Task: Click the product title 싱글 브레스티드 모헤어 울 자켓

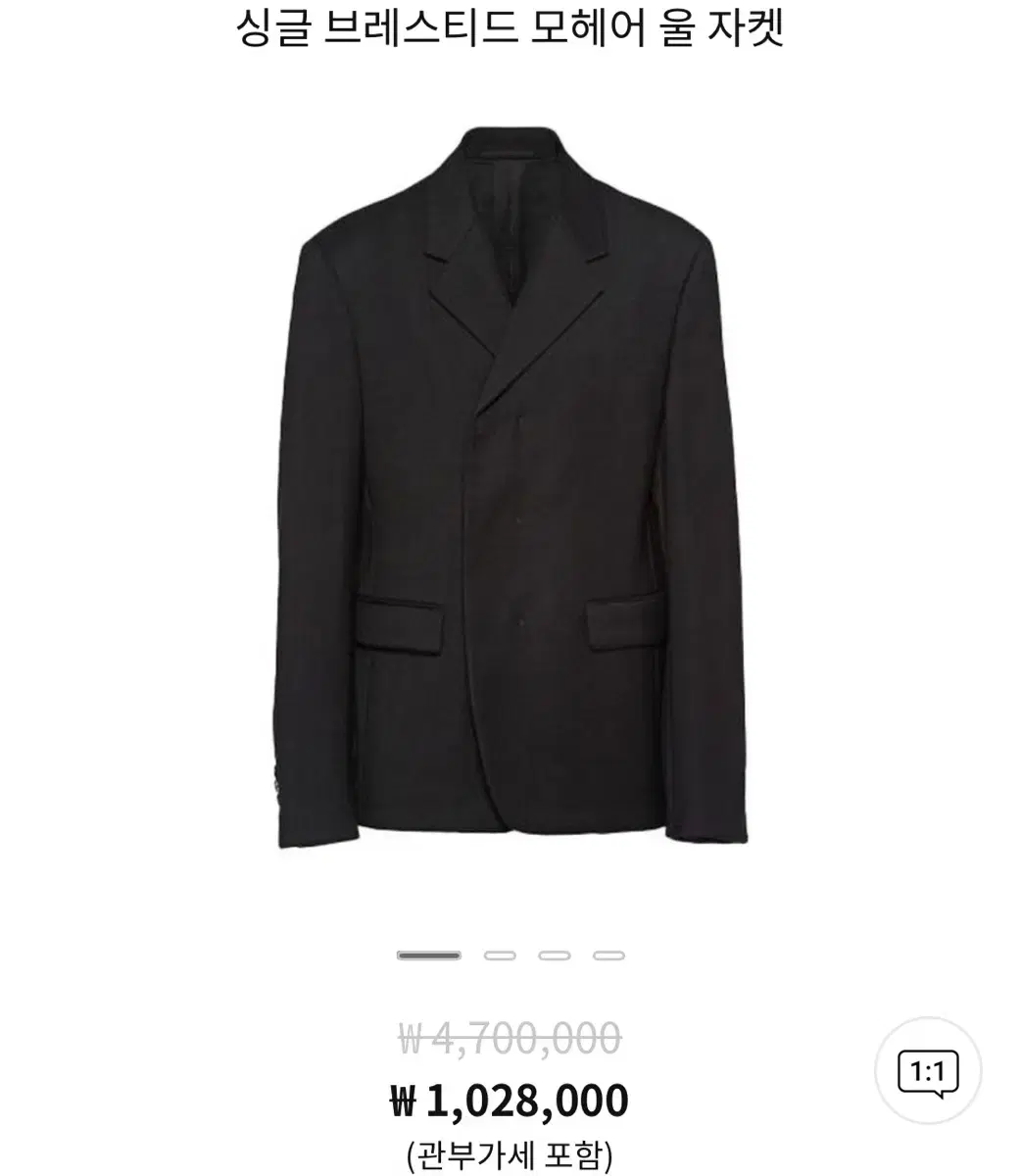Action: [x=510, y=24]
